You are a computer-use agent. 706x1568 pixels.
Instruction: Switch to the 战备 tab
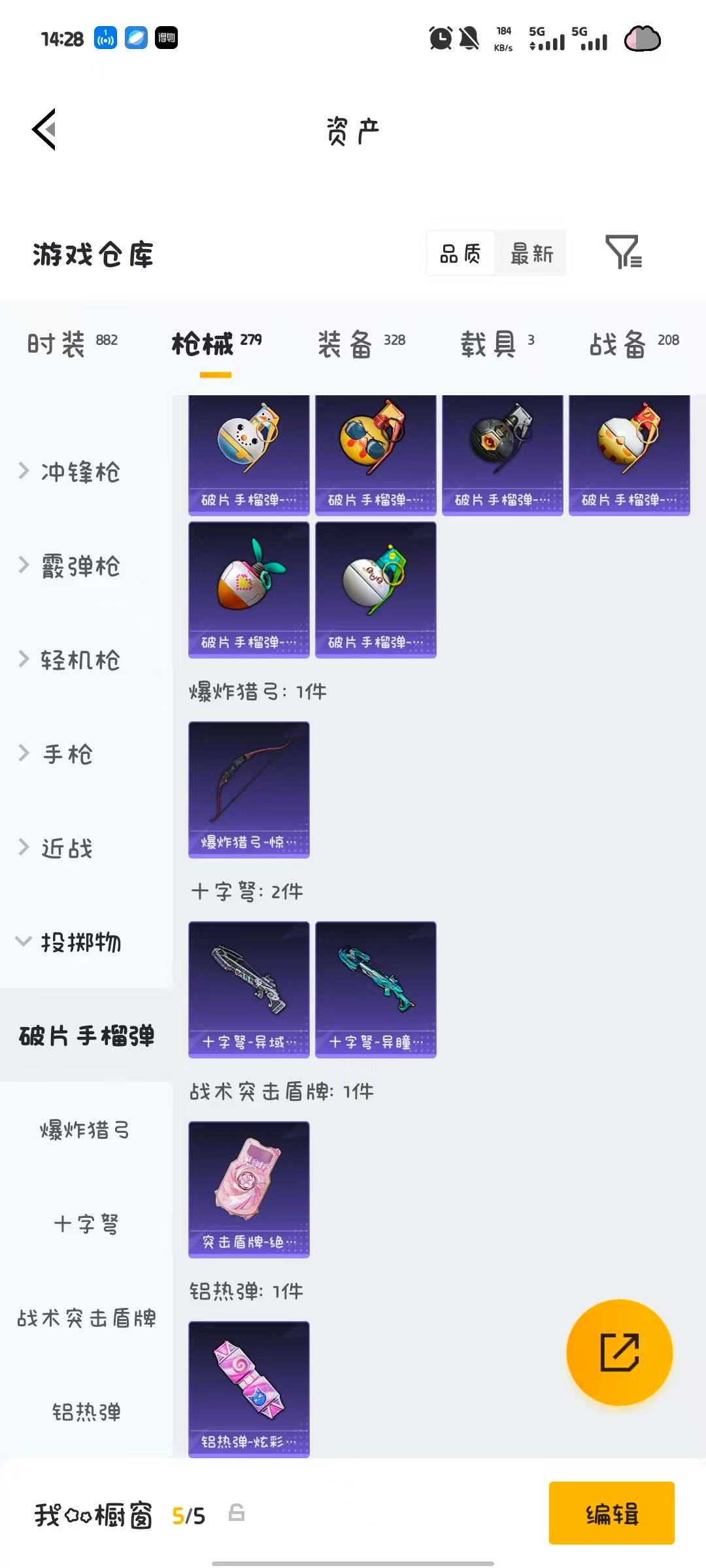633,344
